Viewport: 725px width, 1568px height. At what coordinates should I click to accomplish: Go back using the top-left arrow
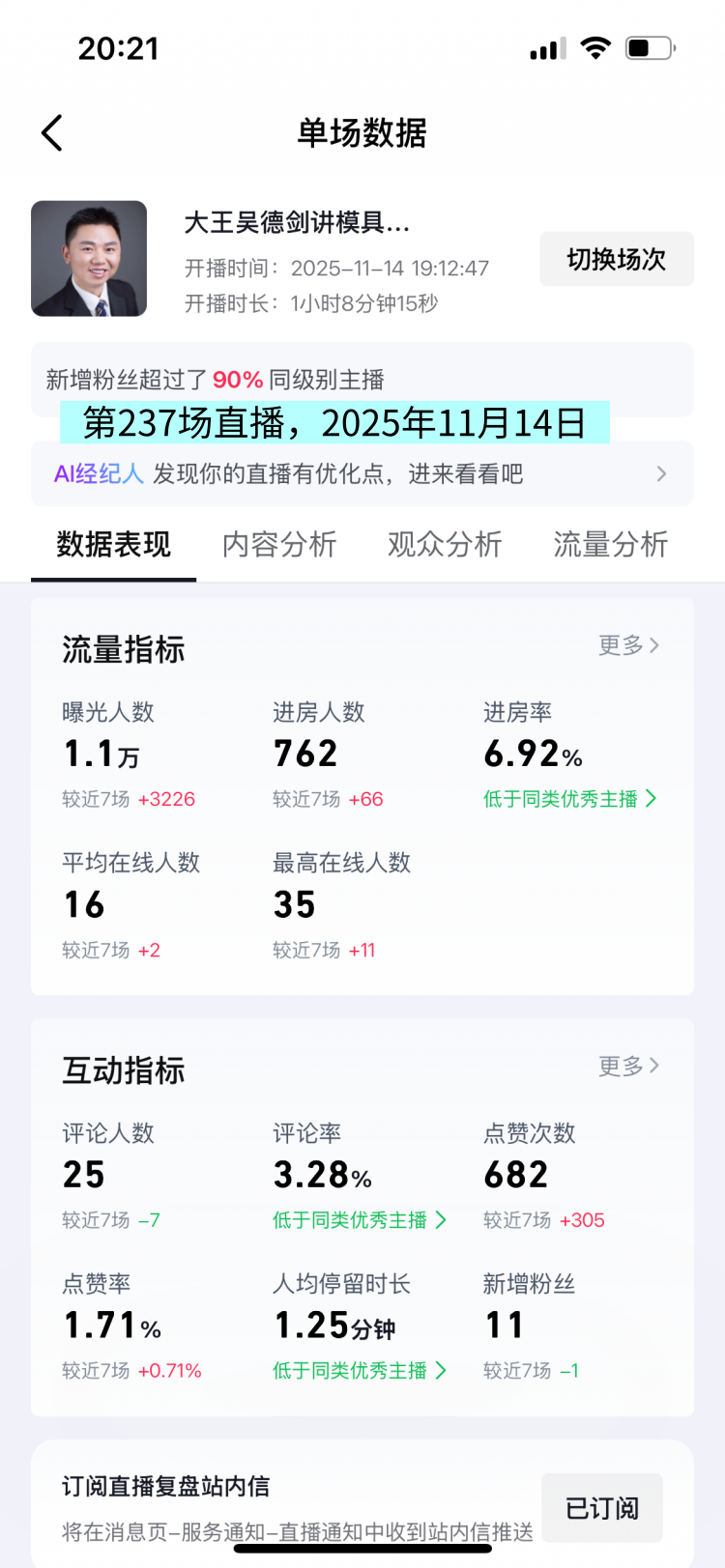pos(52,133)
